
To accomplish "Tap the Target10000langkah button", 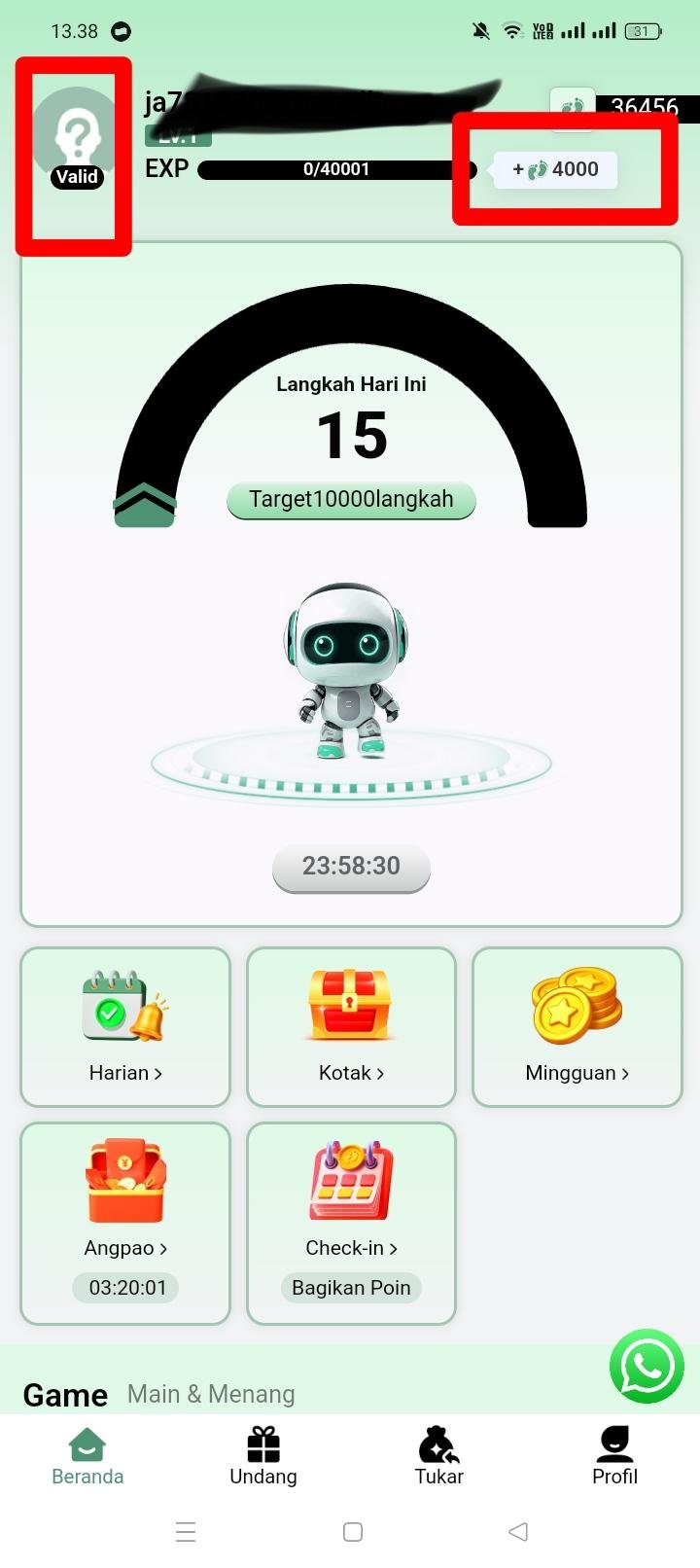I will pyautogui.click(x=351, y=500).
